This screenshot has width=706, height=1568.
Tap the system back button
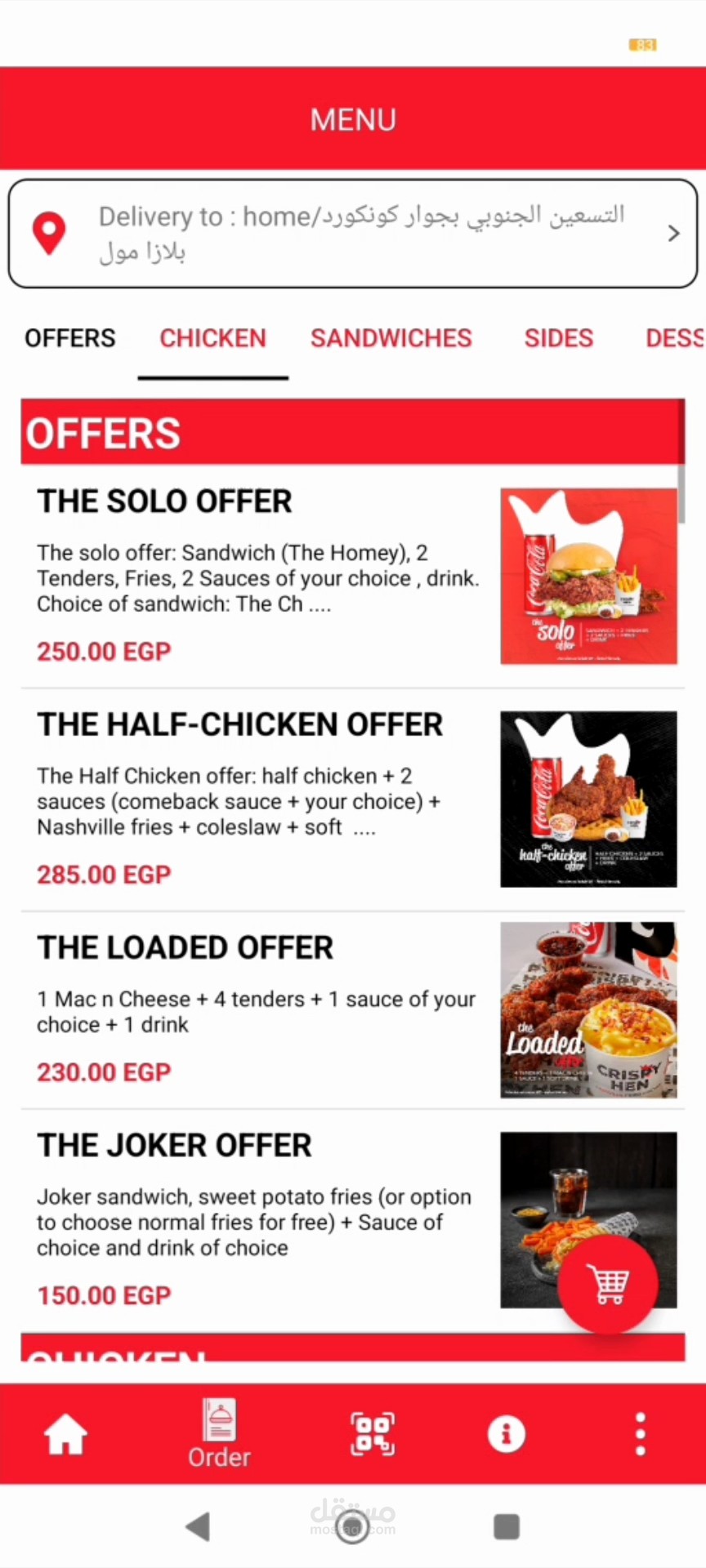point(198,1526)
